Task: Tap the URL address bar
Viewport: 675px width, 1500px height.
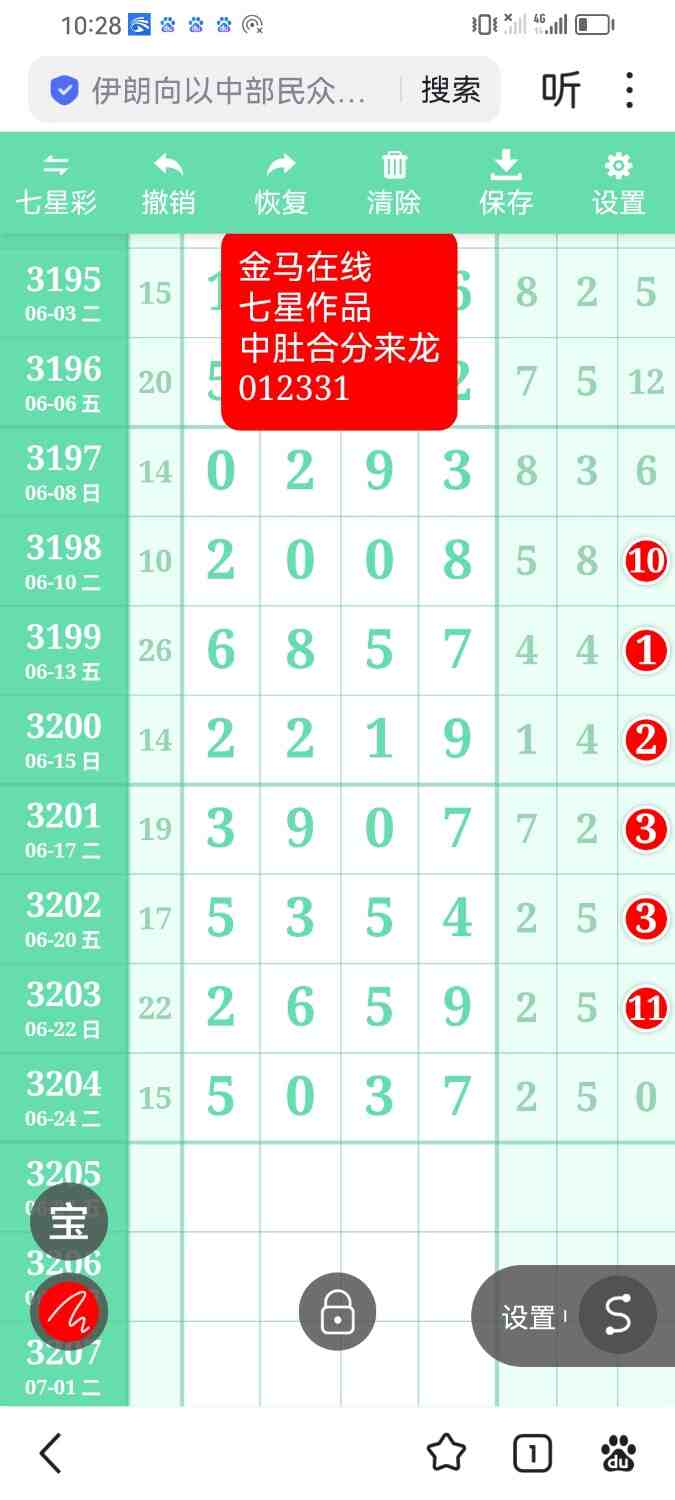Action: coord(228,91)
